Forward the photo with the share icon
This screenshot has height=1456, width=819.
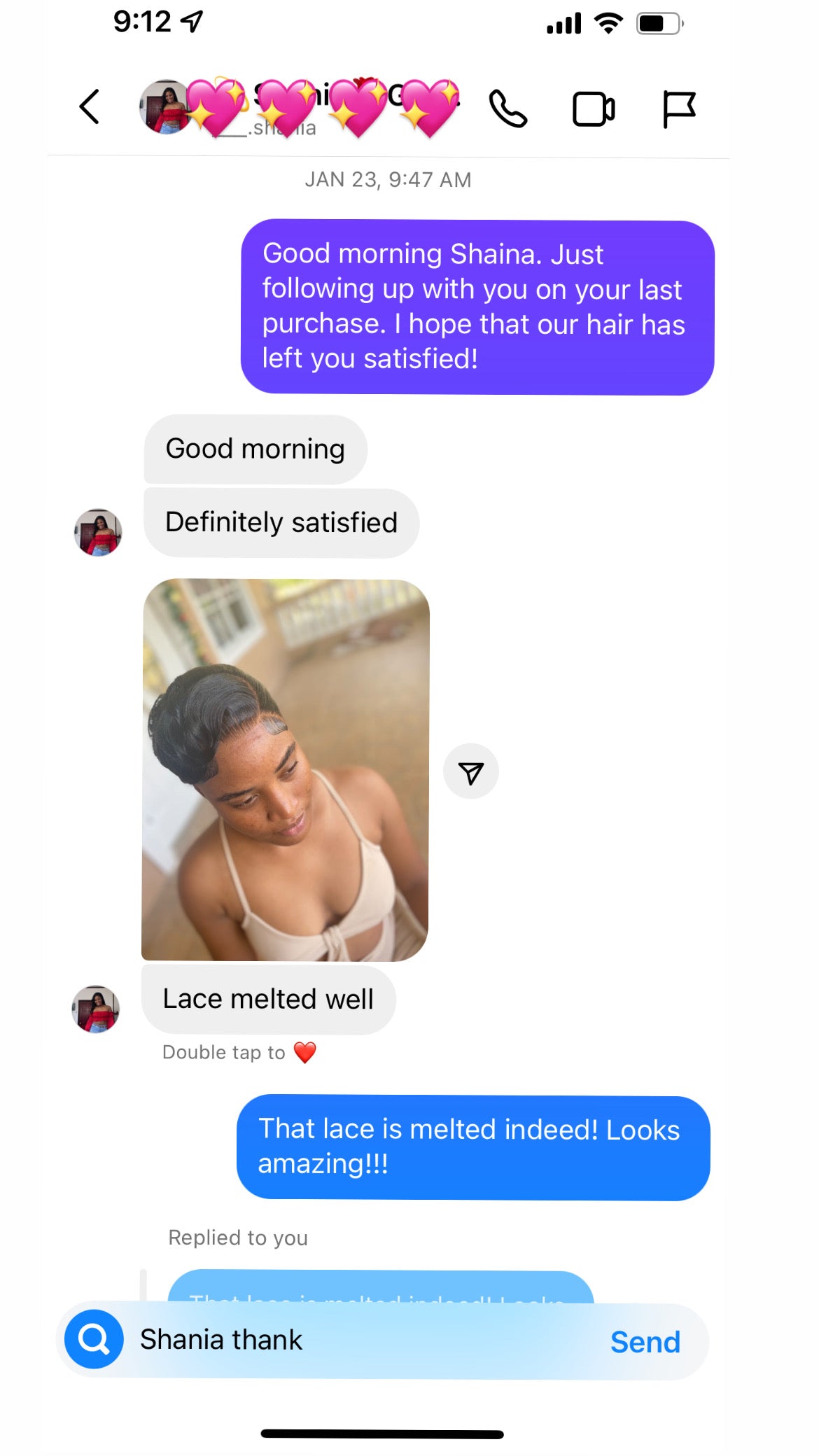pos(471,772)
